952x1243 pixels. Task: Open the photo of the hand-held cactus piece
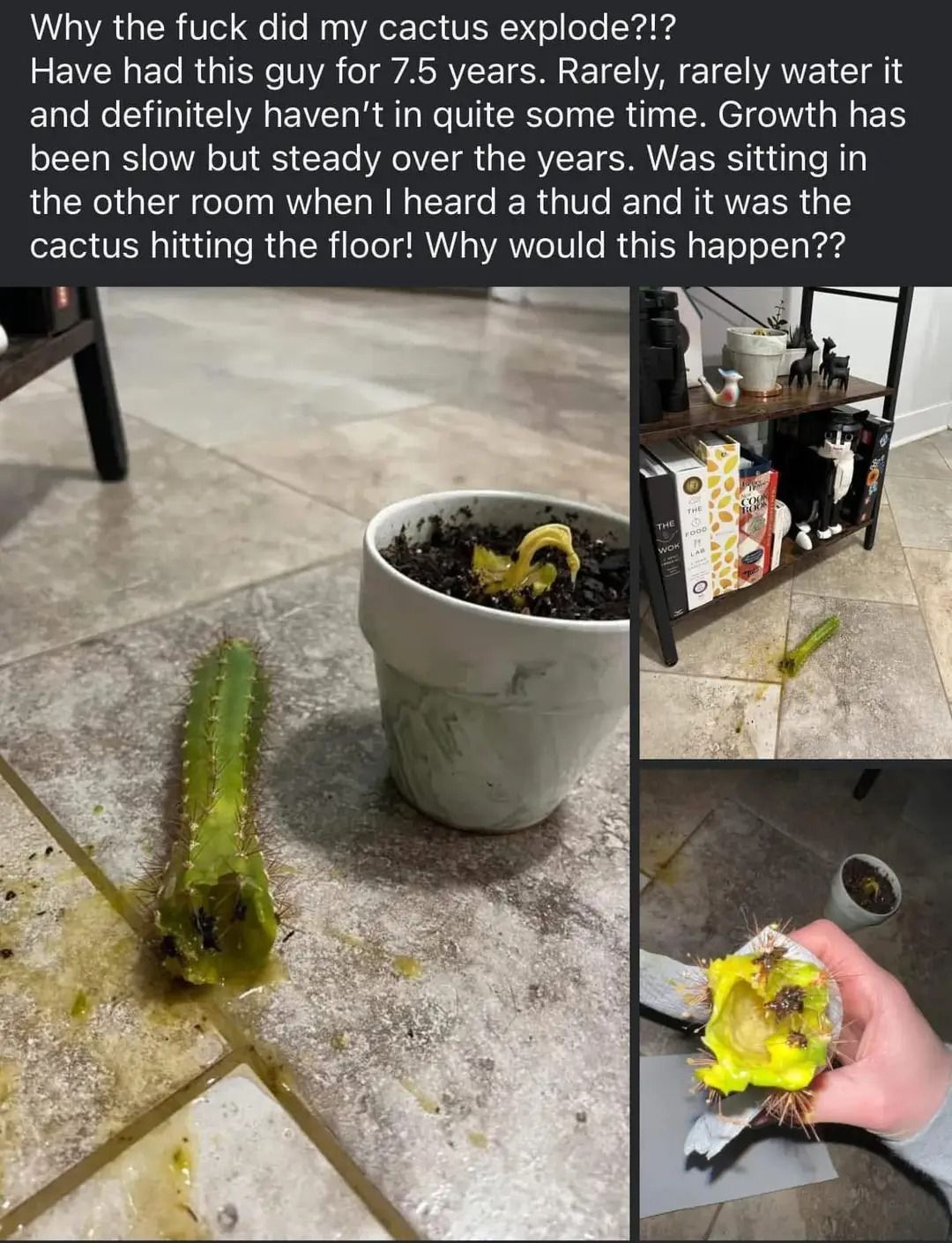(795, 1003)
